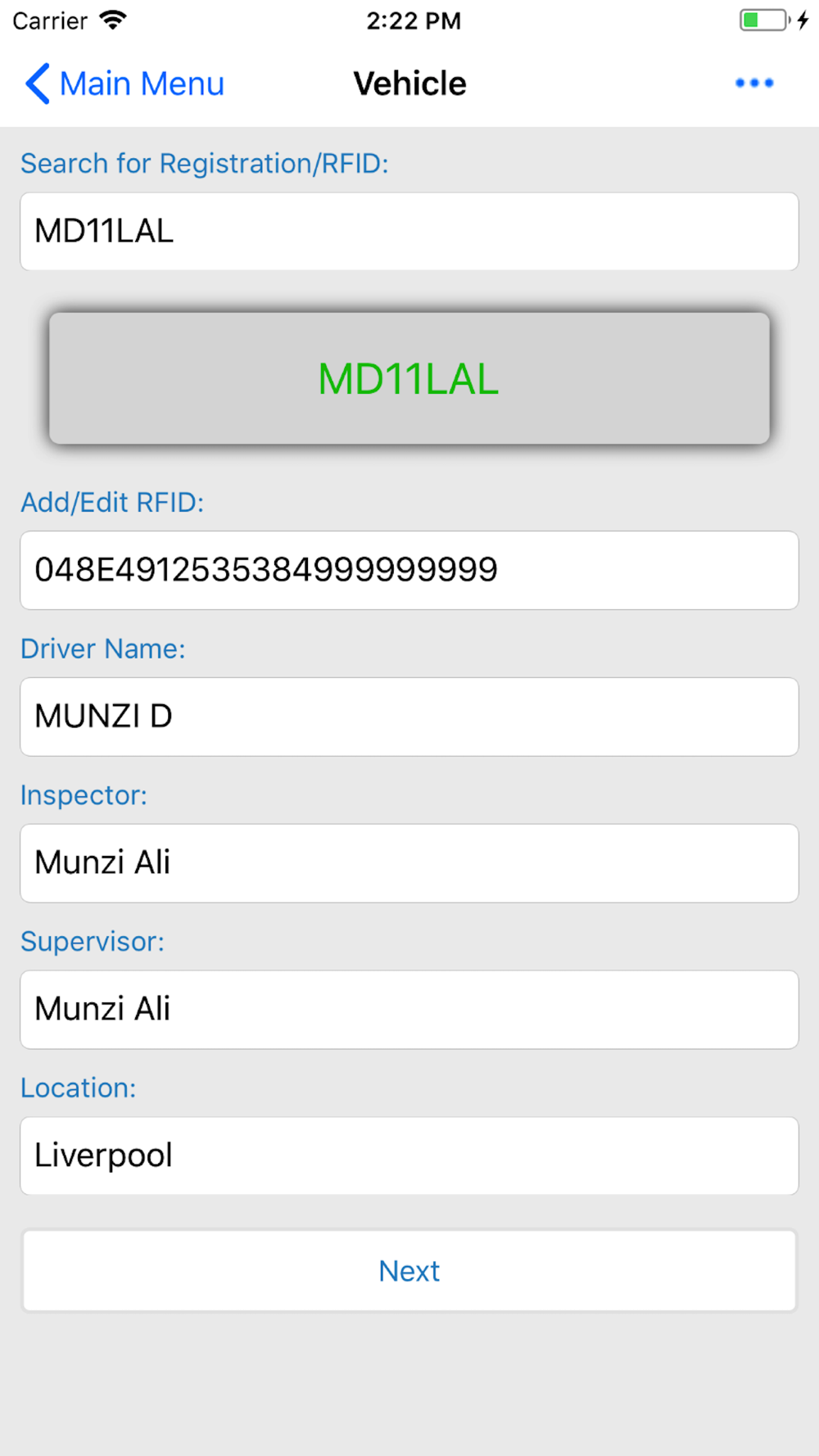
Task: Continue with the Next button
Action: click(409, 1271)
